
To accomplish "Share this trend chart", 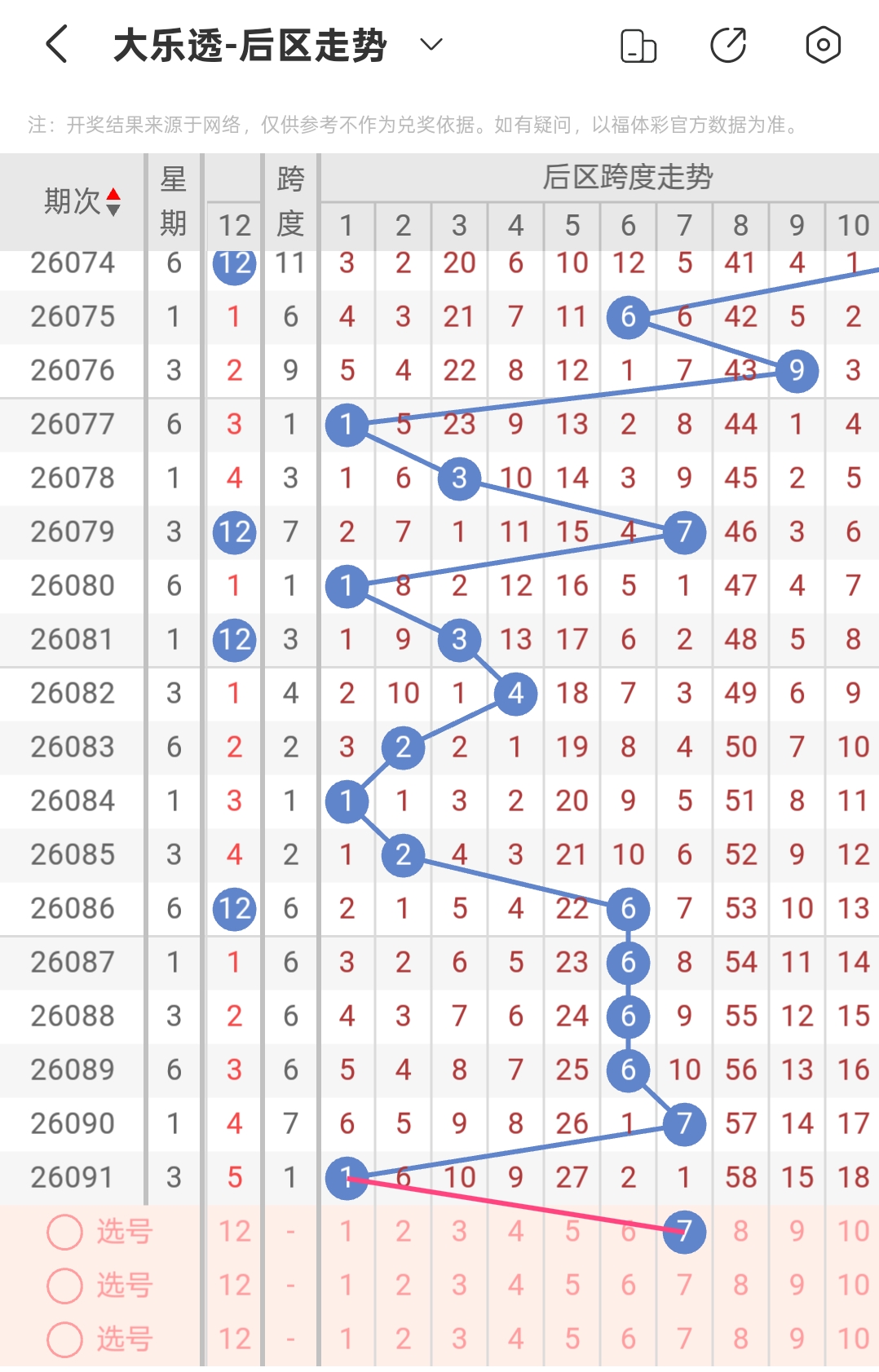I will (x=728, y=45).
